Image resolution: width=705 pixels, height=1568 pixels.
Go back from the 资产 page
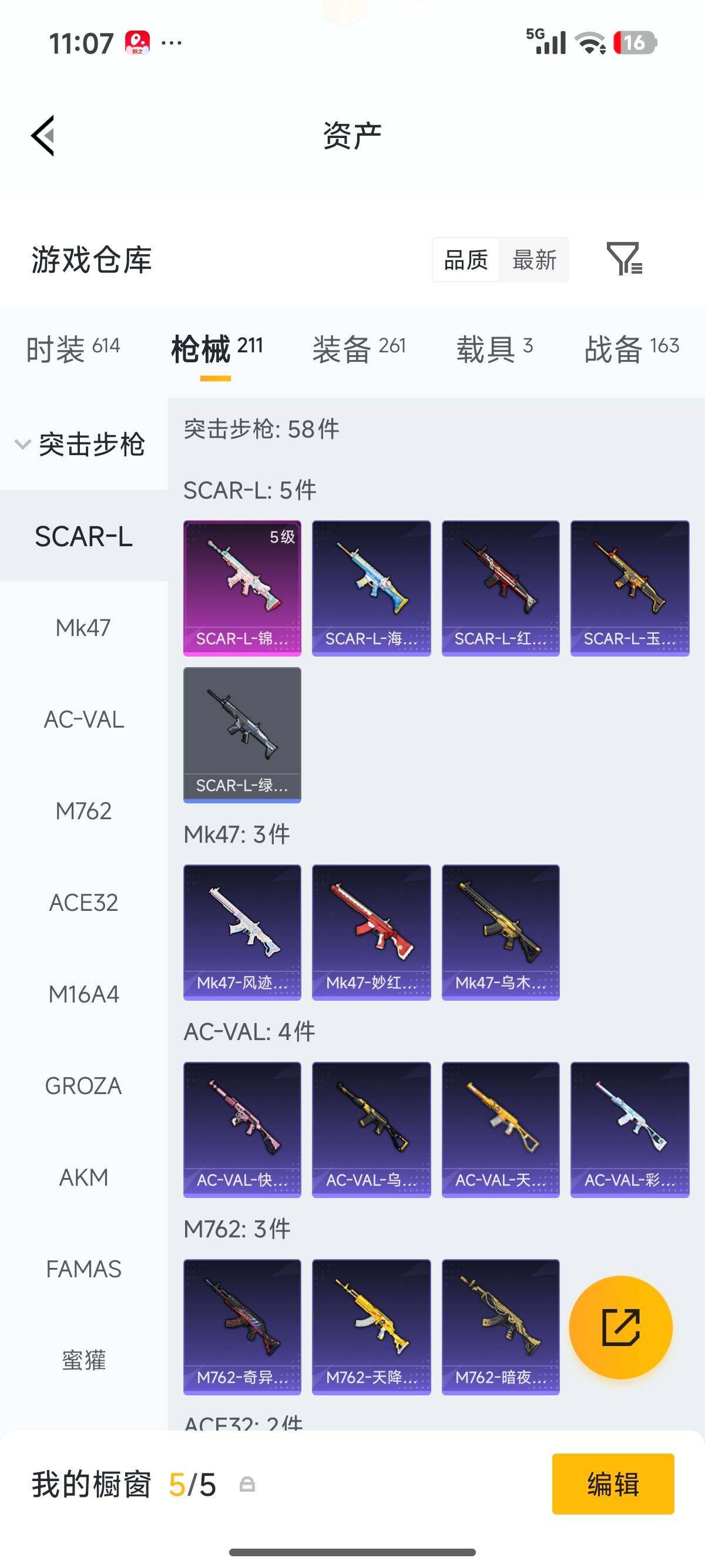click(43, 135)
